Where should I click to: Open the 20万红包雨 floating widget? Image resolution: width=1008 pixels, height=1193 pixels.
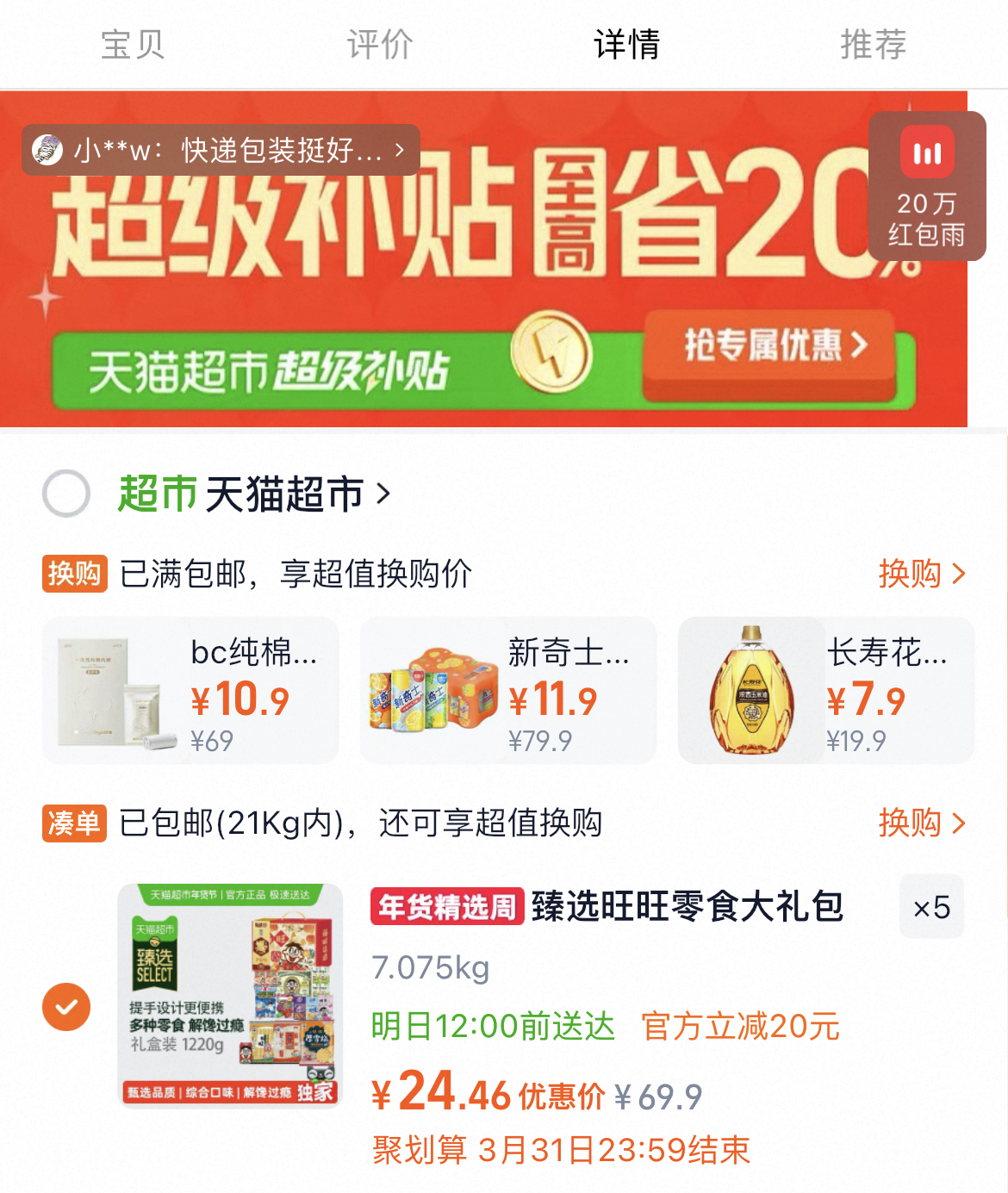coord(927,186)
